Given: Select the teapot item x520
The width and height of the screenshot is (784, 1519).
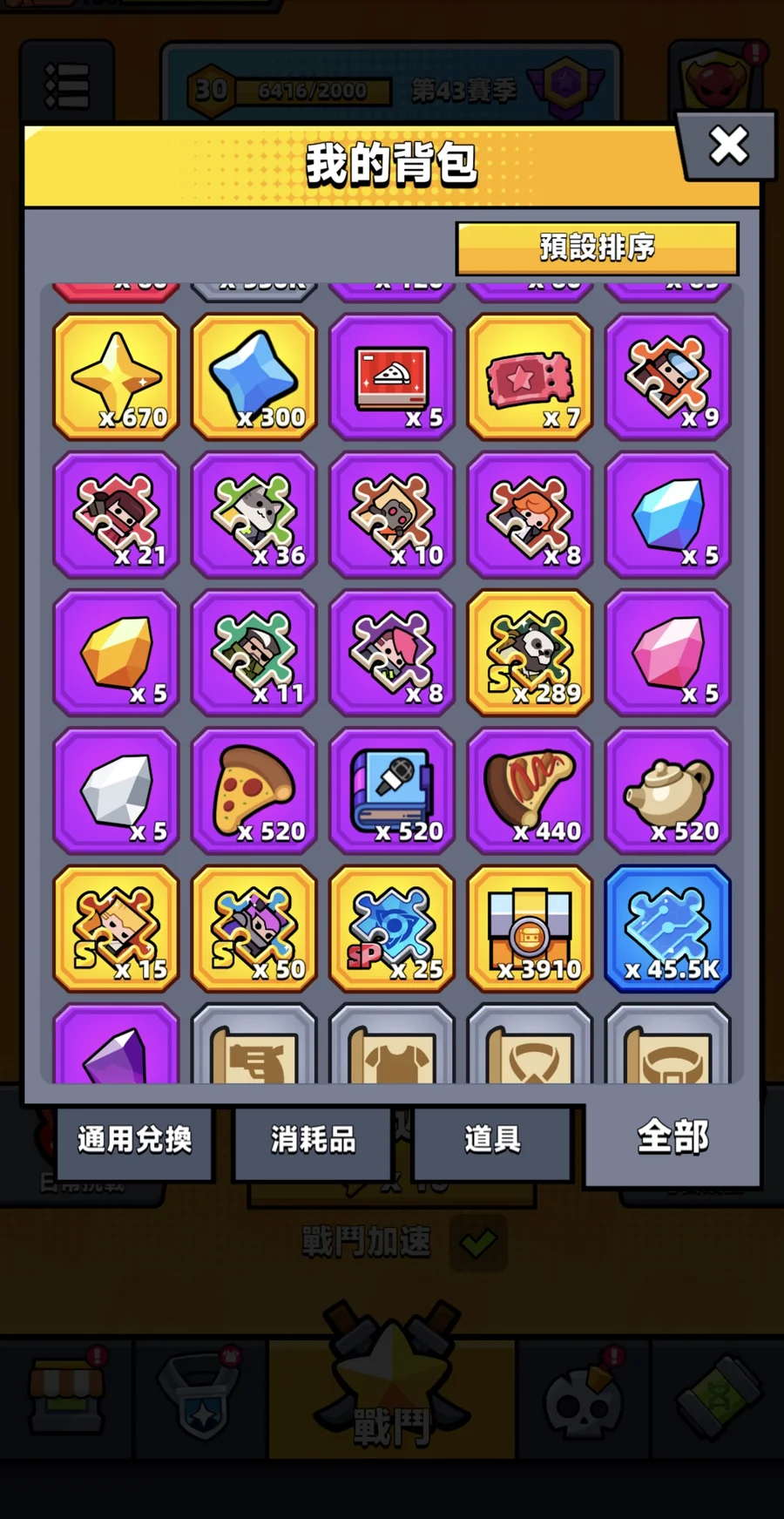Looking at the screenshot, I should point(668,791).
